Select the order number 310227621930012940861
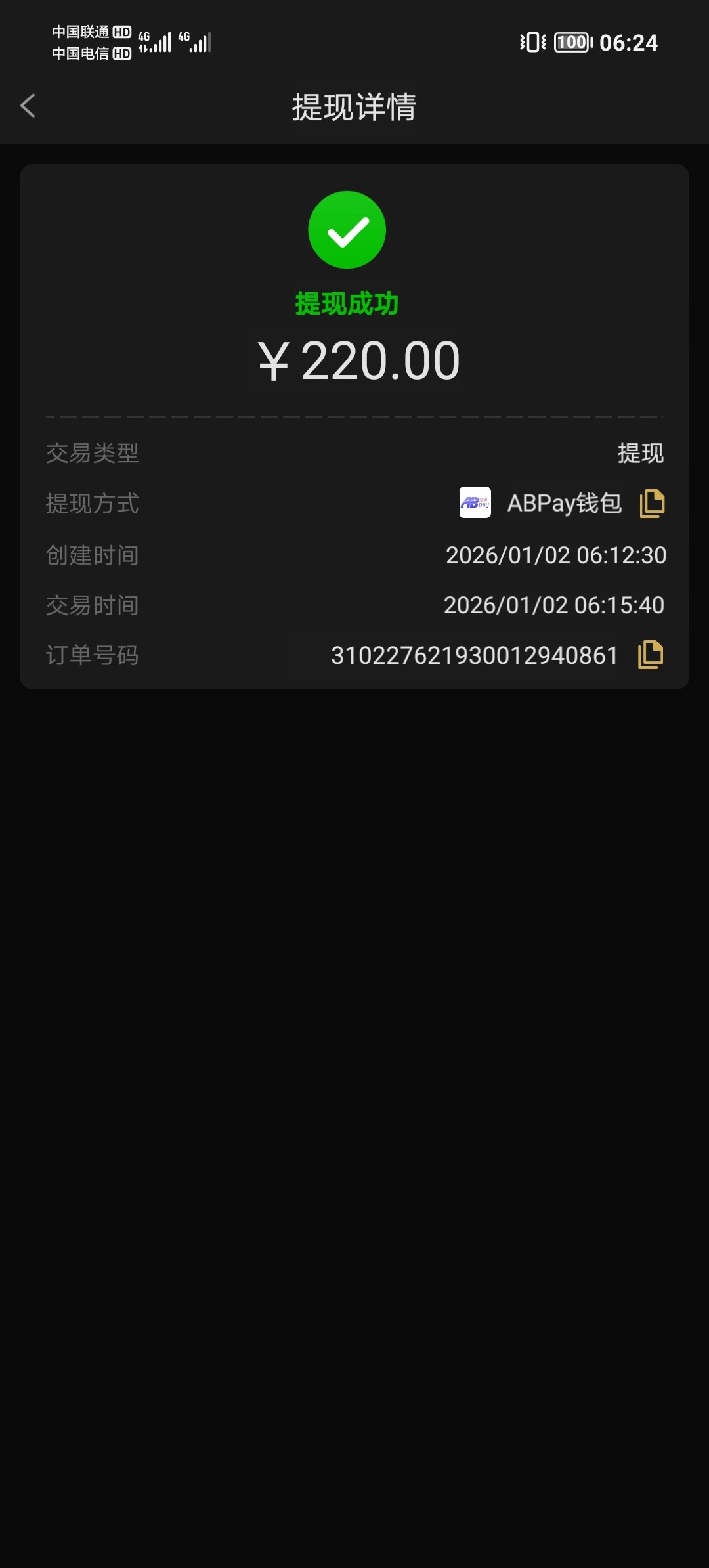The image size is (709, 1568). (x=475, y=654)
